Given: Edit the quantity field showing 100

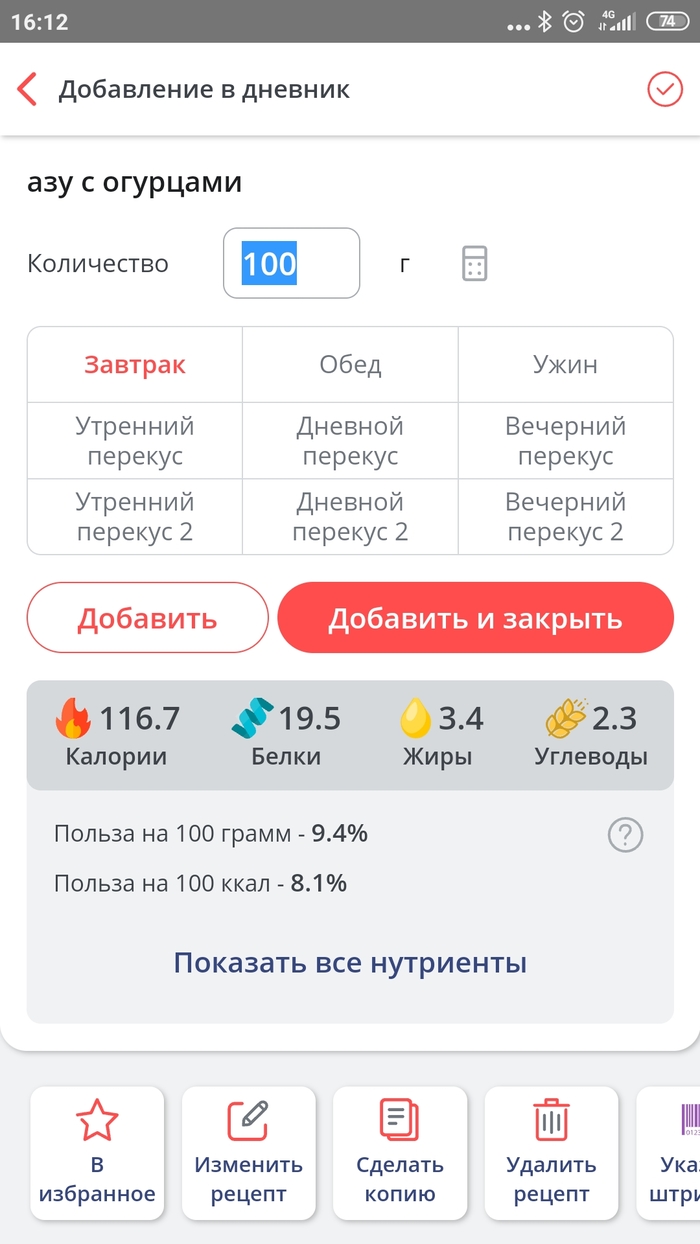Looking at the screenshot, I should pyautogui.click(x=291, y=263).
